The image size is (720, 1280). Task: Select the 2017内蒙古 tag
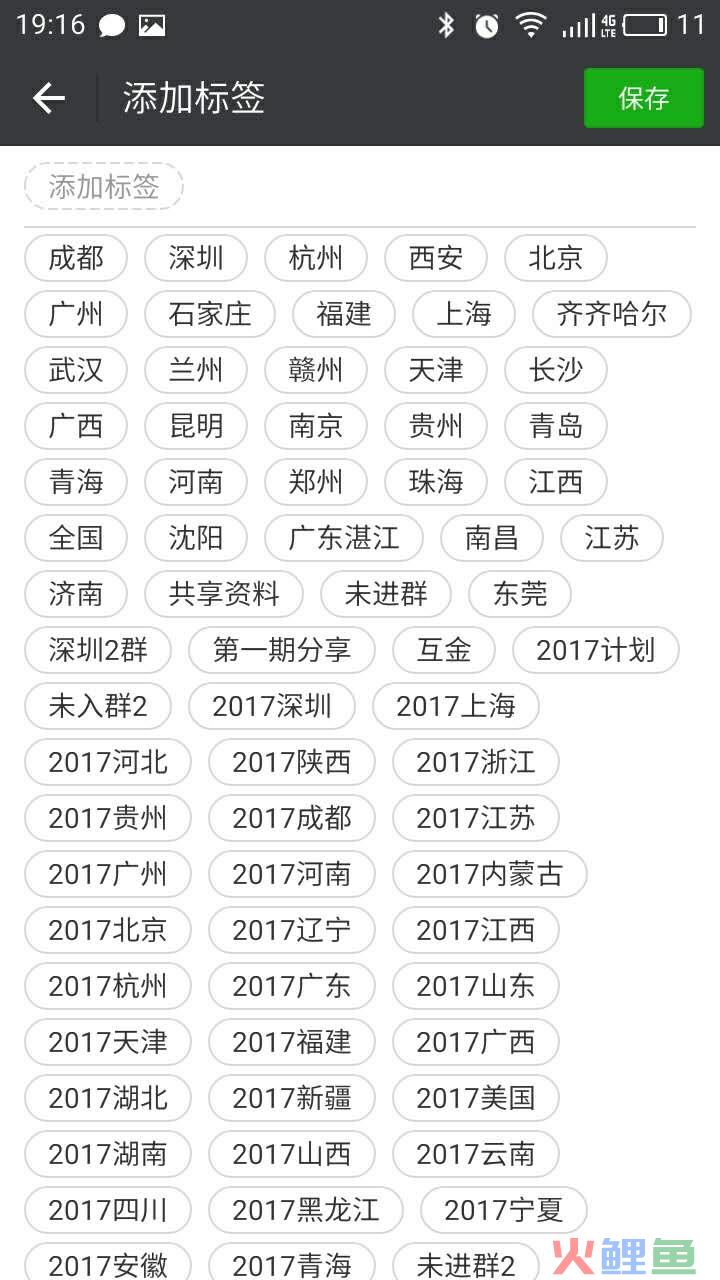click(490, 875)
